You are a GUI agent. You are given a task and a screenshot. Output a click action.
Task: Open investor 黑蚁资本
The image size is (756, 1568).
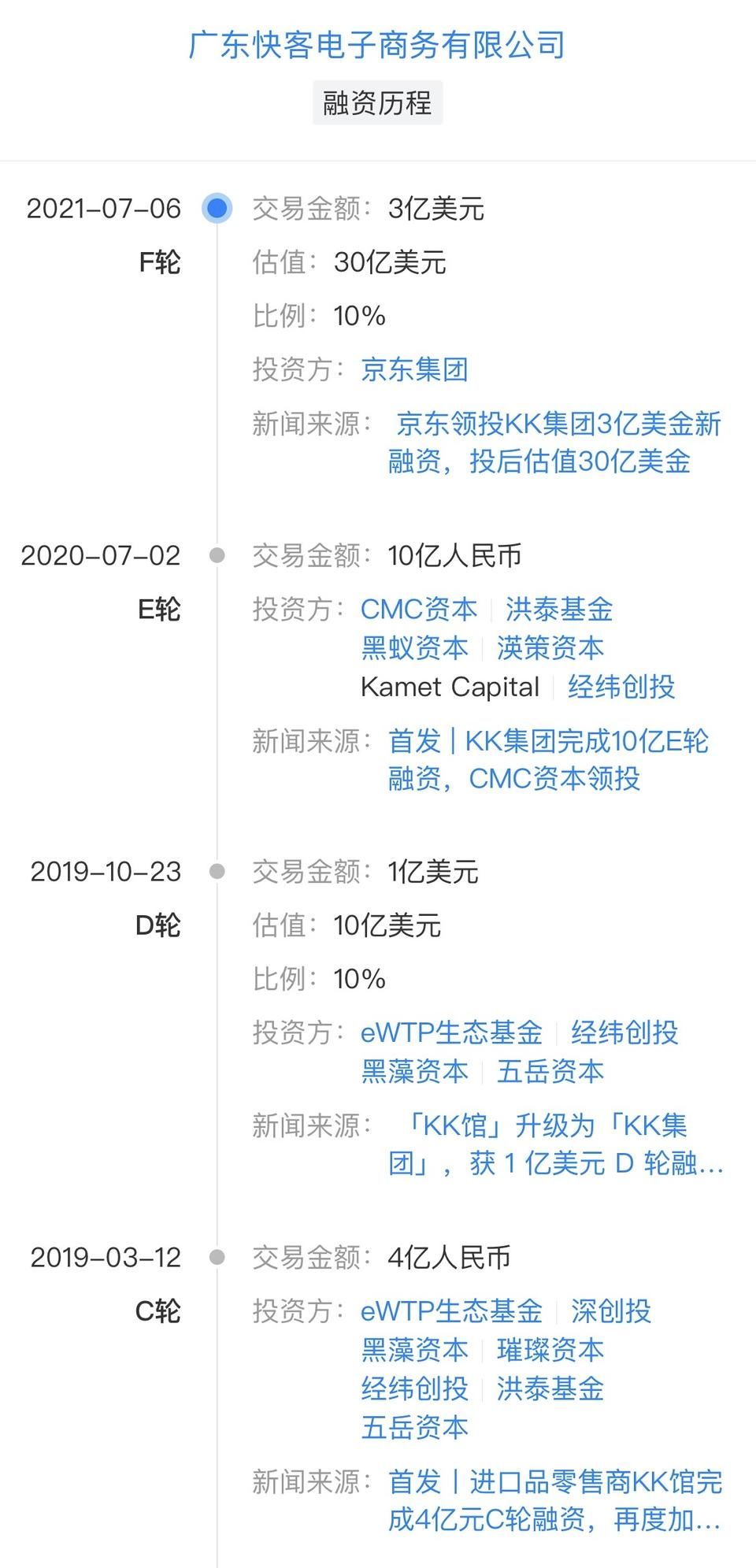tap(415, 648)
